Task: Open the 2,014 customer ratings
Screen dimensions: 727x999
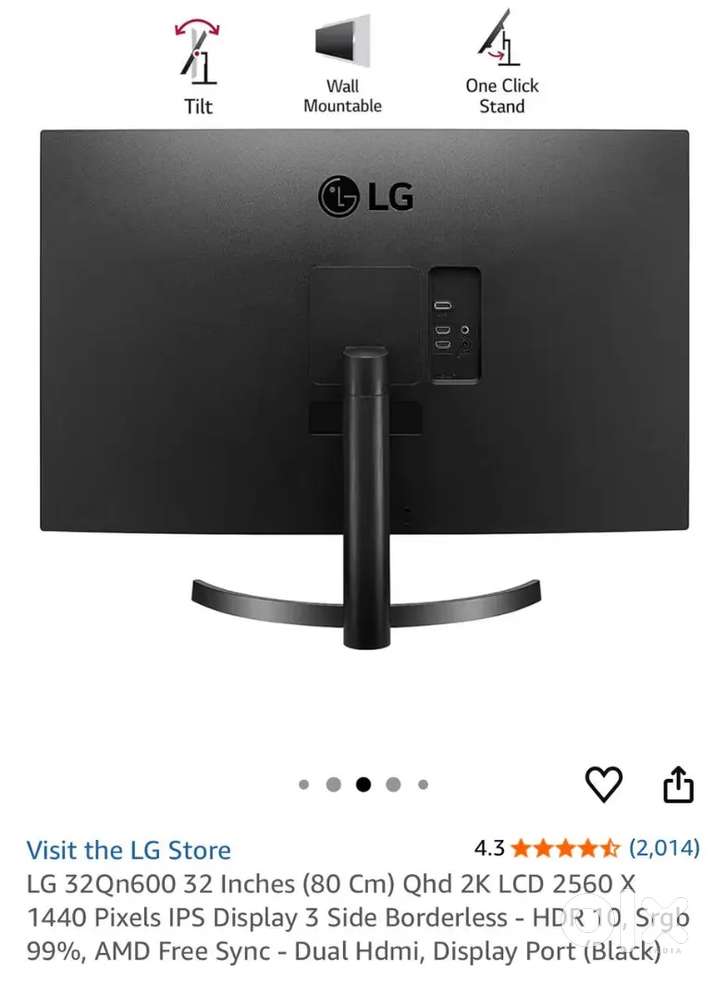Action: click(663, 848)
